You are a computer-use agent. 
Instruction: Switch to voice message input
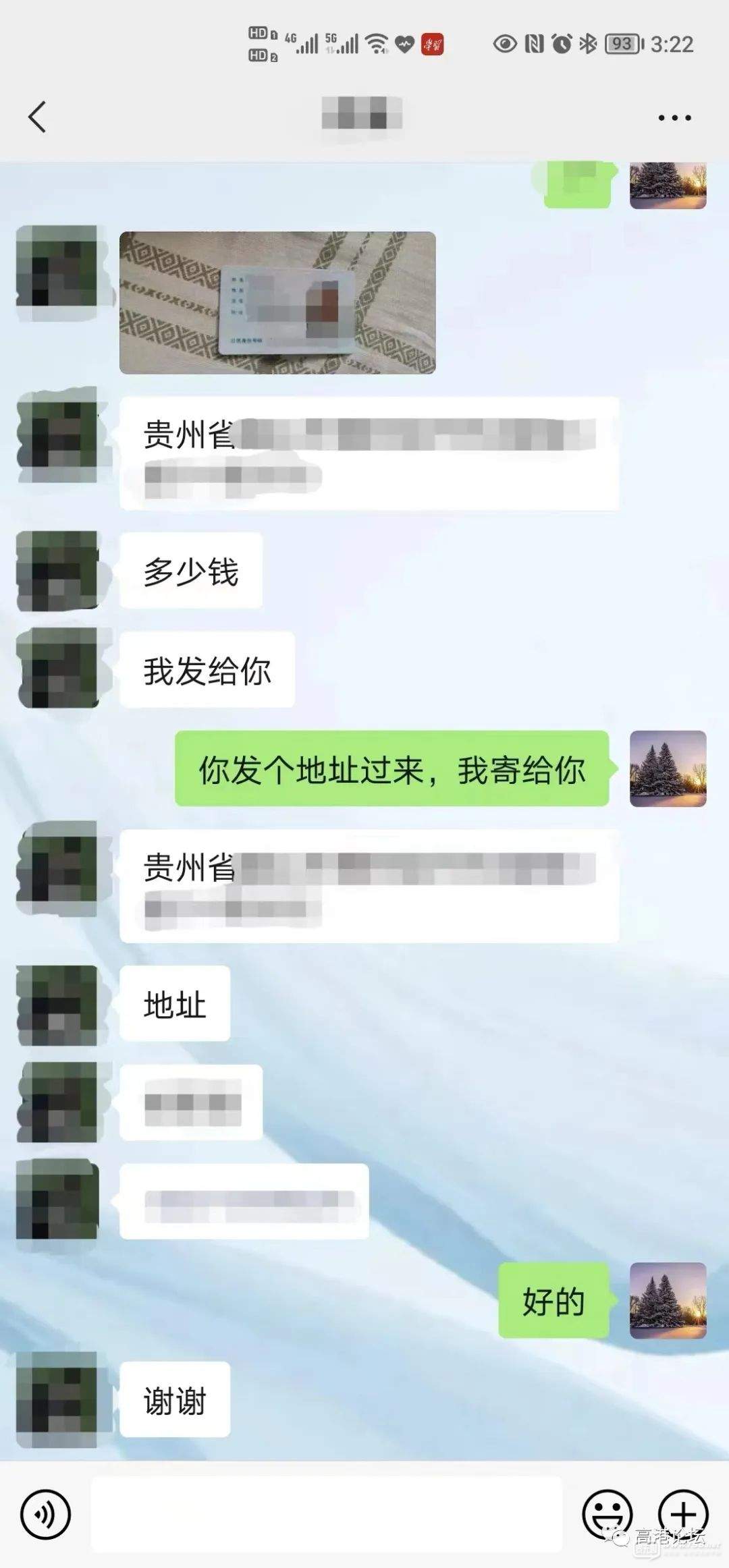45,1514
